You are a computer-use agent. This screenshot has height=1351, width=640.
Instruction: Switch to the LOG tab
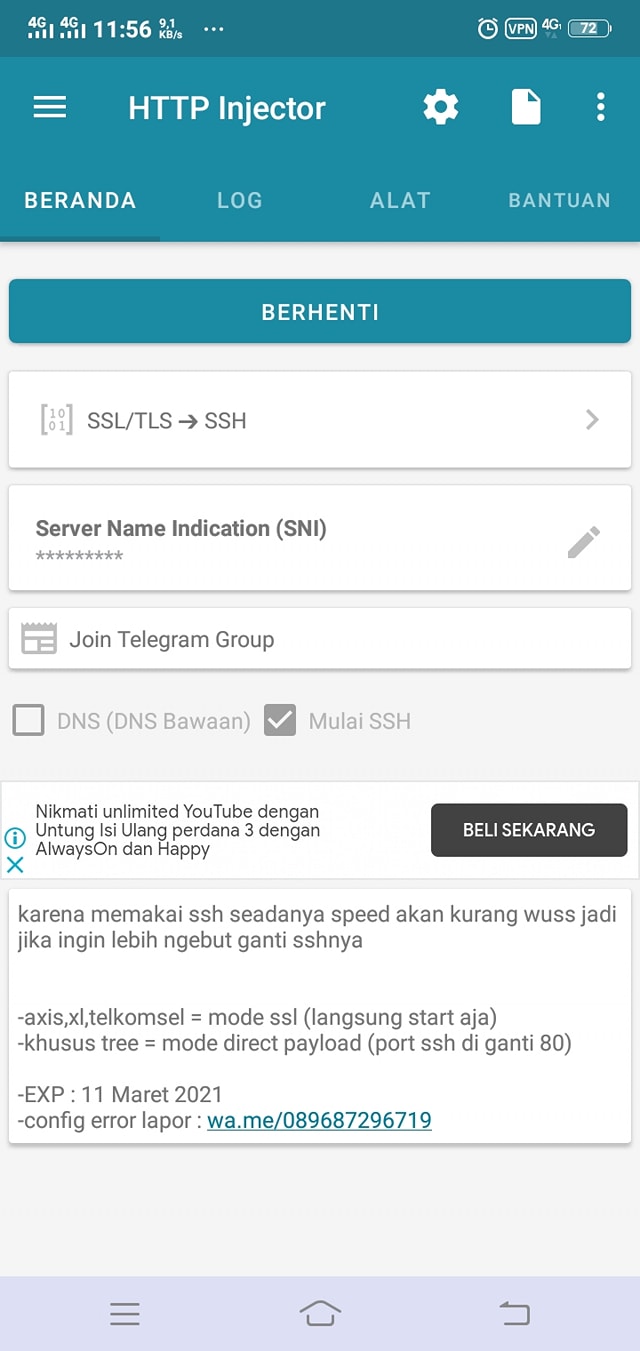pos(240,200)
